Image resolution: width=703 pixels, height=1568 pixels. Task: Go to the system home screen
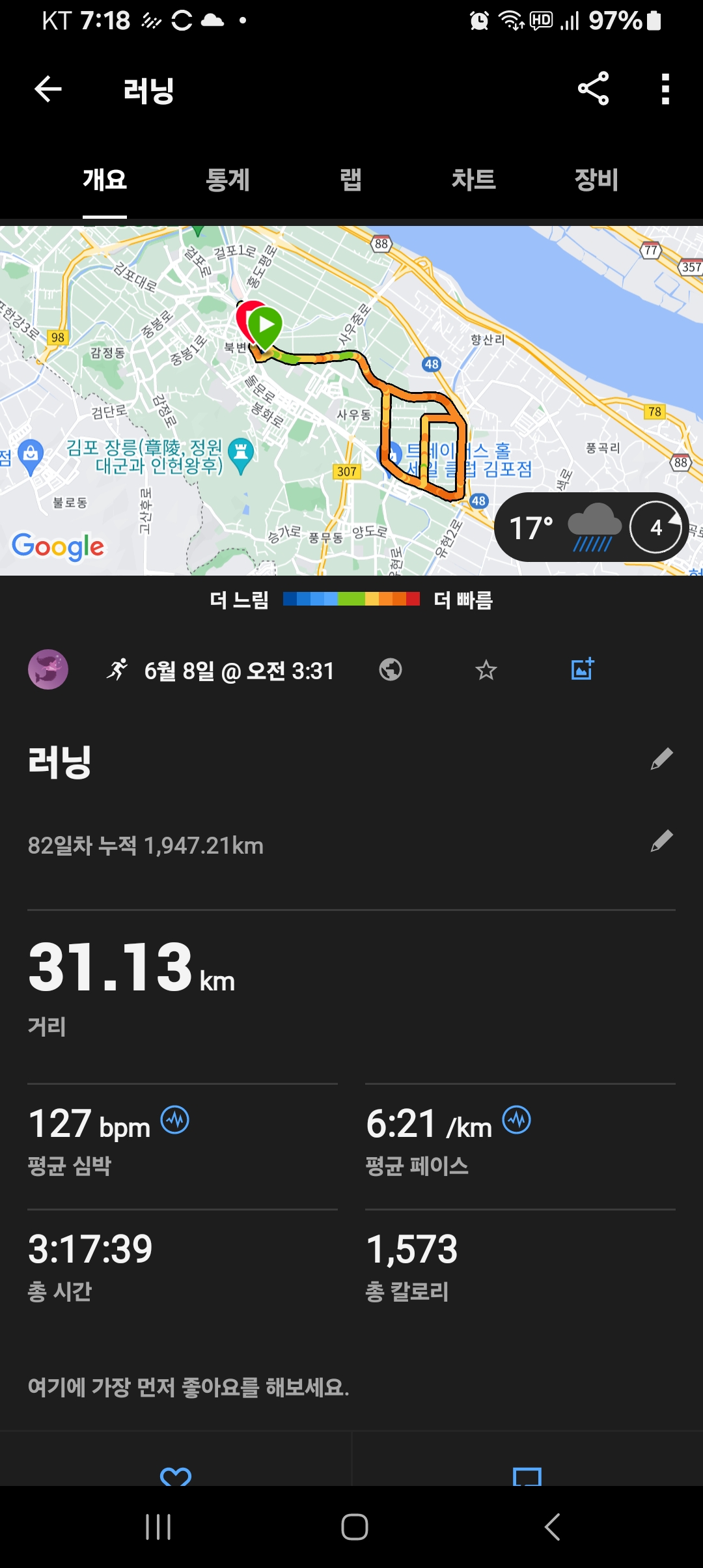coord(355,1527)
